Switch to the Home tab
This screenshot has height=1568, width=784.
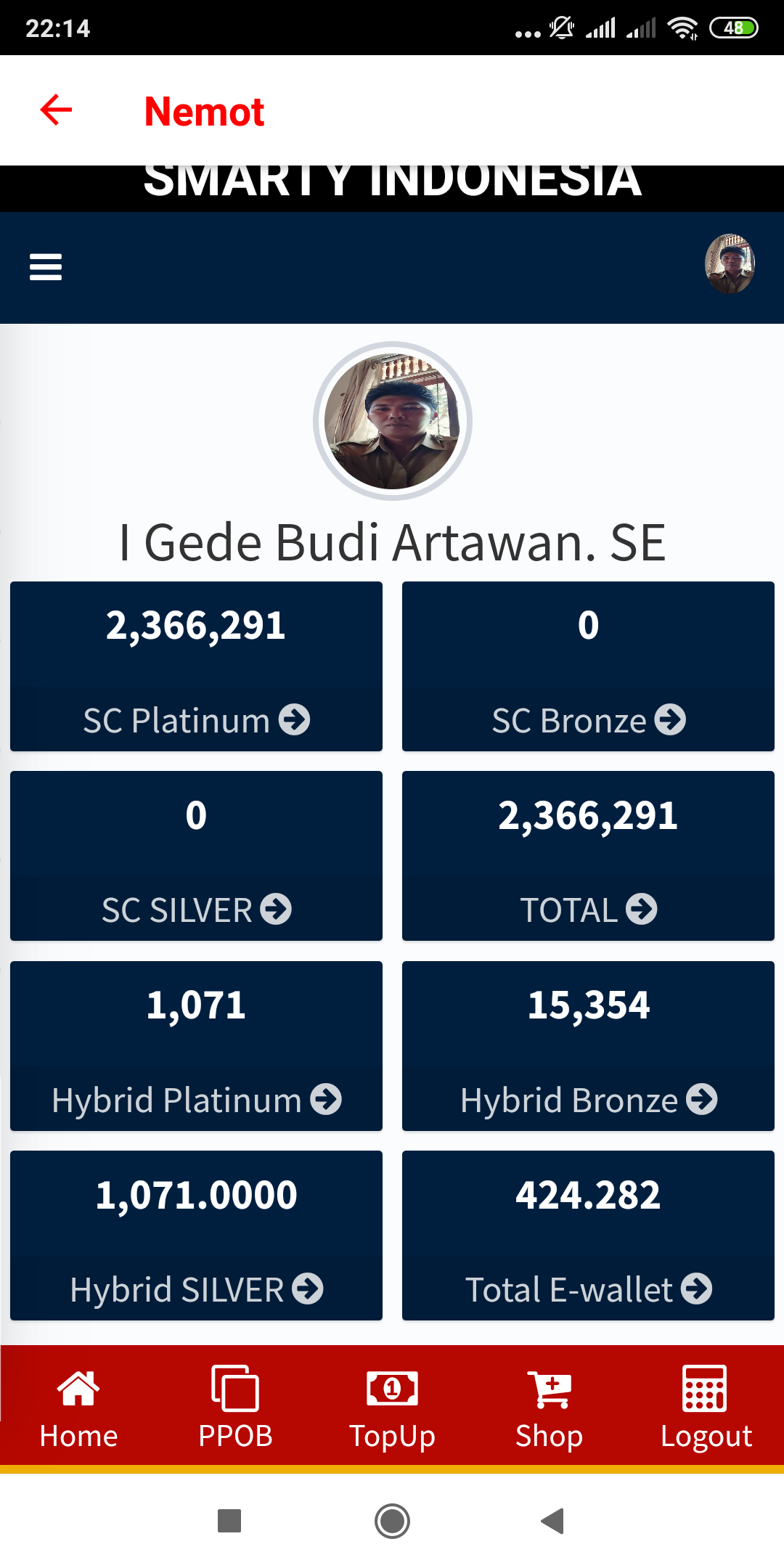(78, 1408)
